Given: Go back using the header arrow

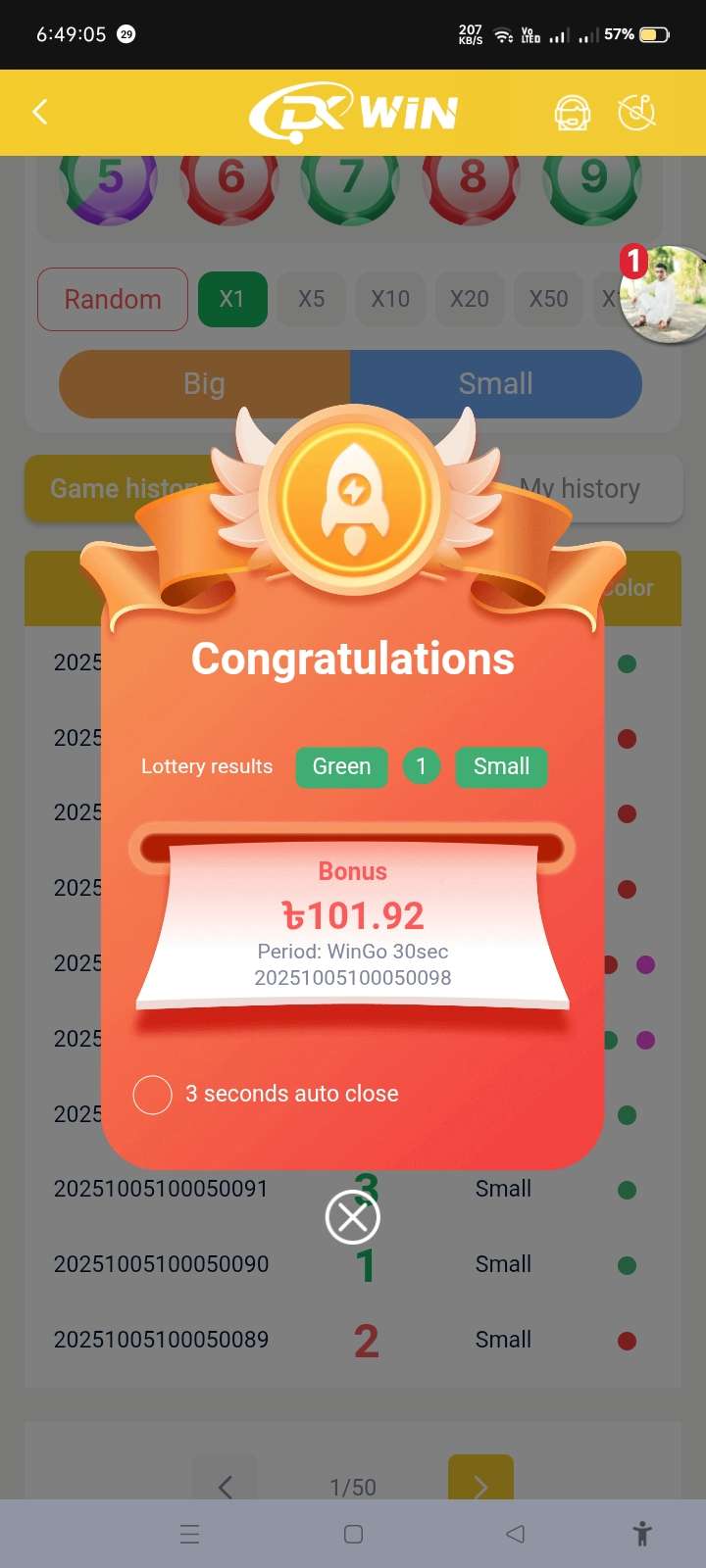Looking at the screenshot, I should [40, 112].
